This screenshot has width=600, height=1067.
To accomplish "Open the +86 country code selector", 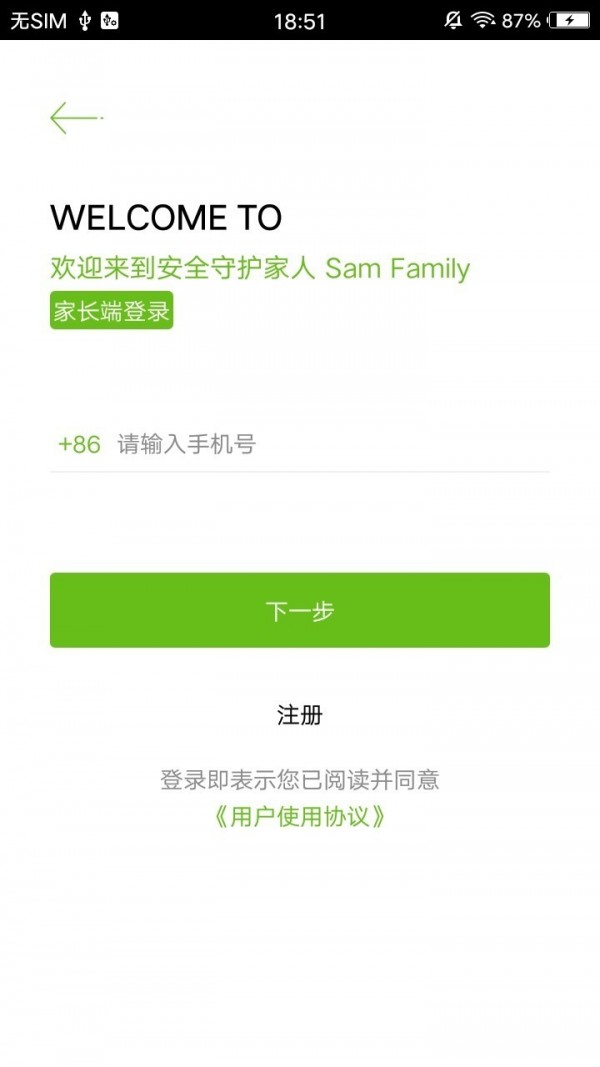I will pos(79,444).
